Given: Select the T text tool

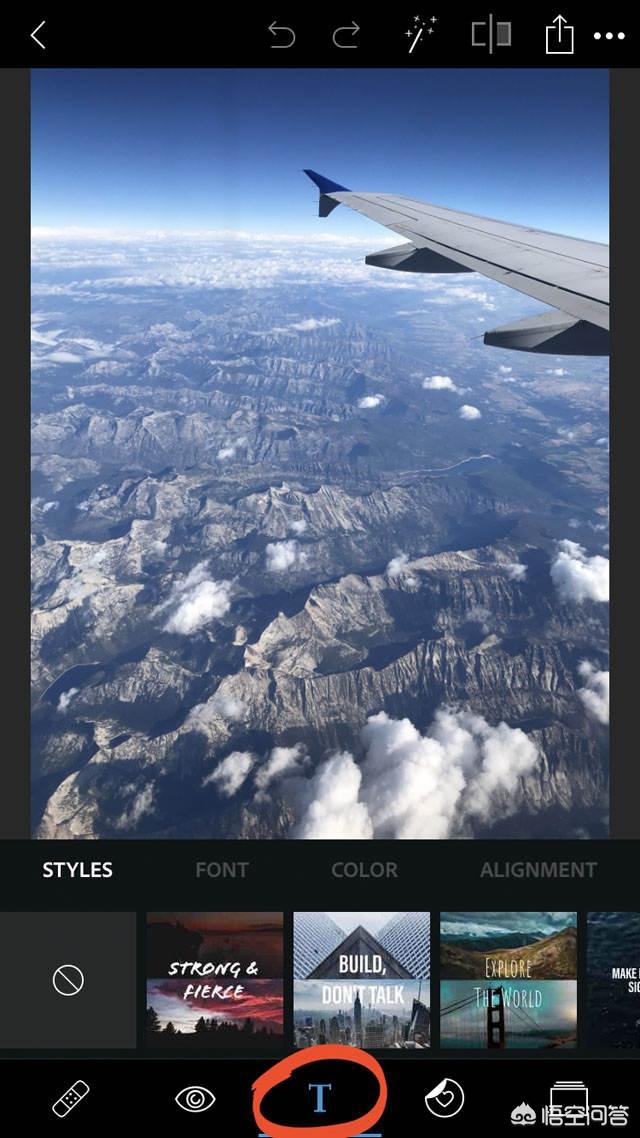Looking at the screenshot, I should tap(319, 1098).
